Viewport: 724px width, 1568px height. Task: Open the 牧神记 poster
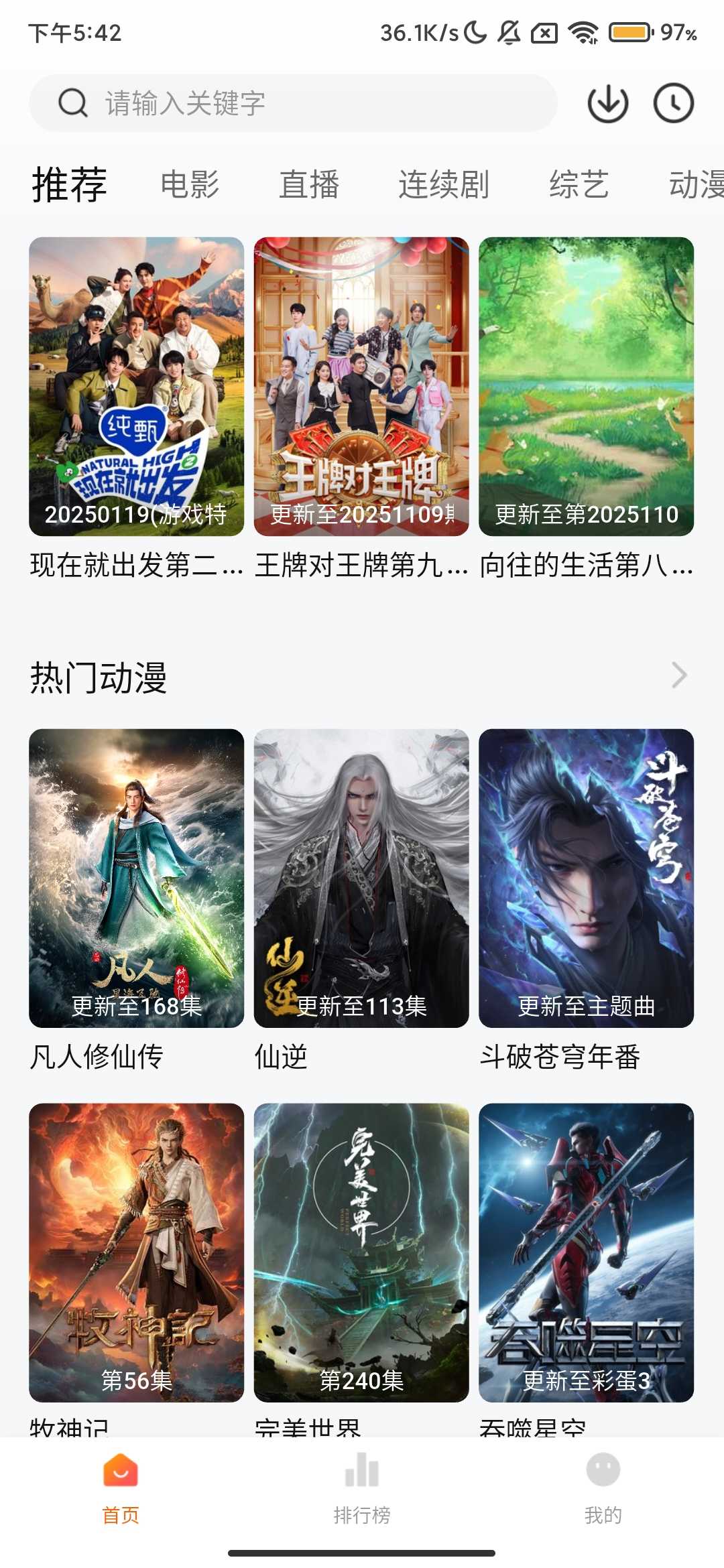tap(136, 1252)
